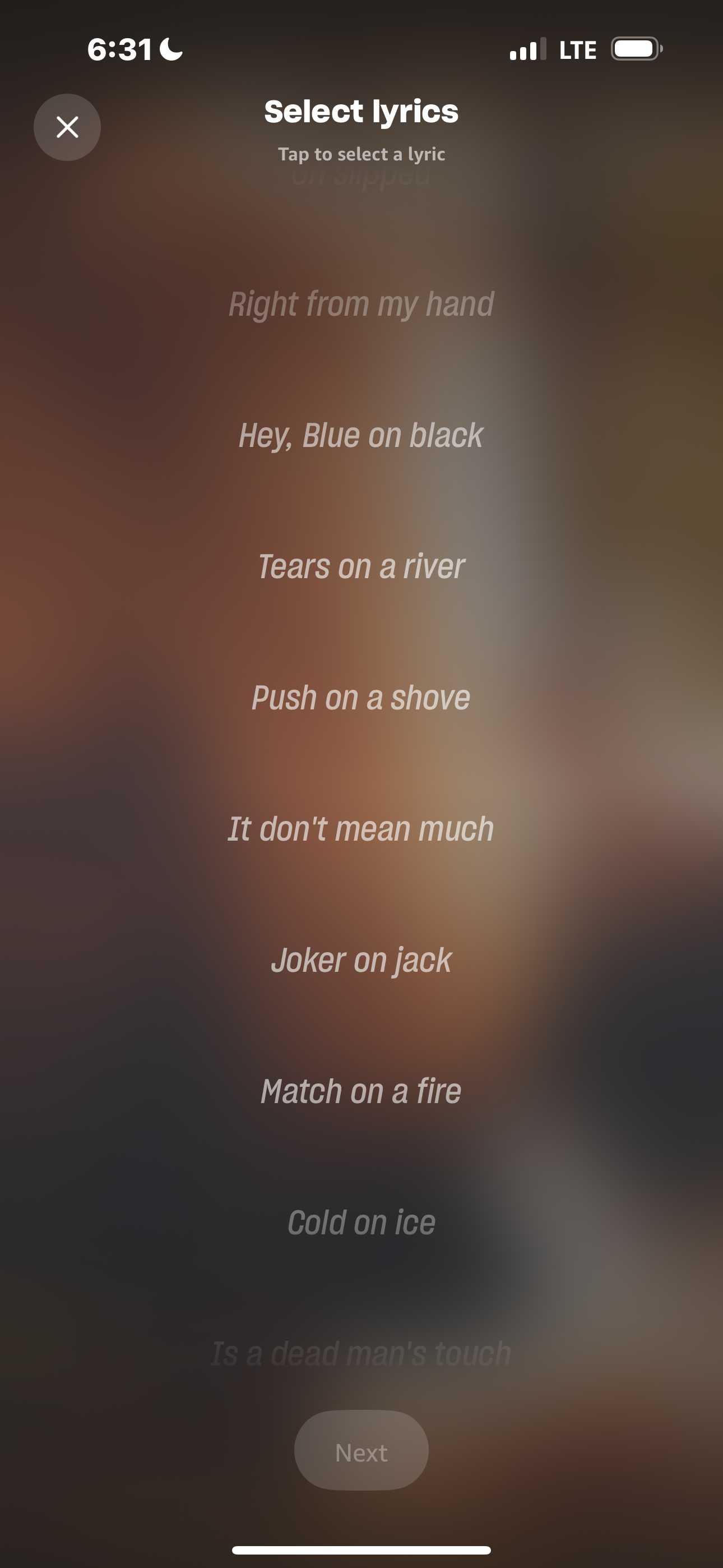Select the lyric "Right from my hand"

pos(361,305)
